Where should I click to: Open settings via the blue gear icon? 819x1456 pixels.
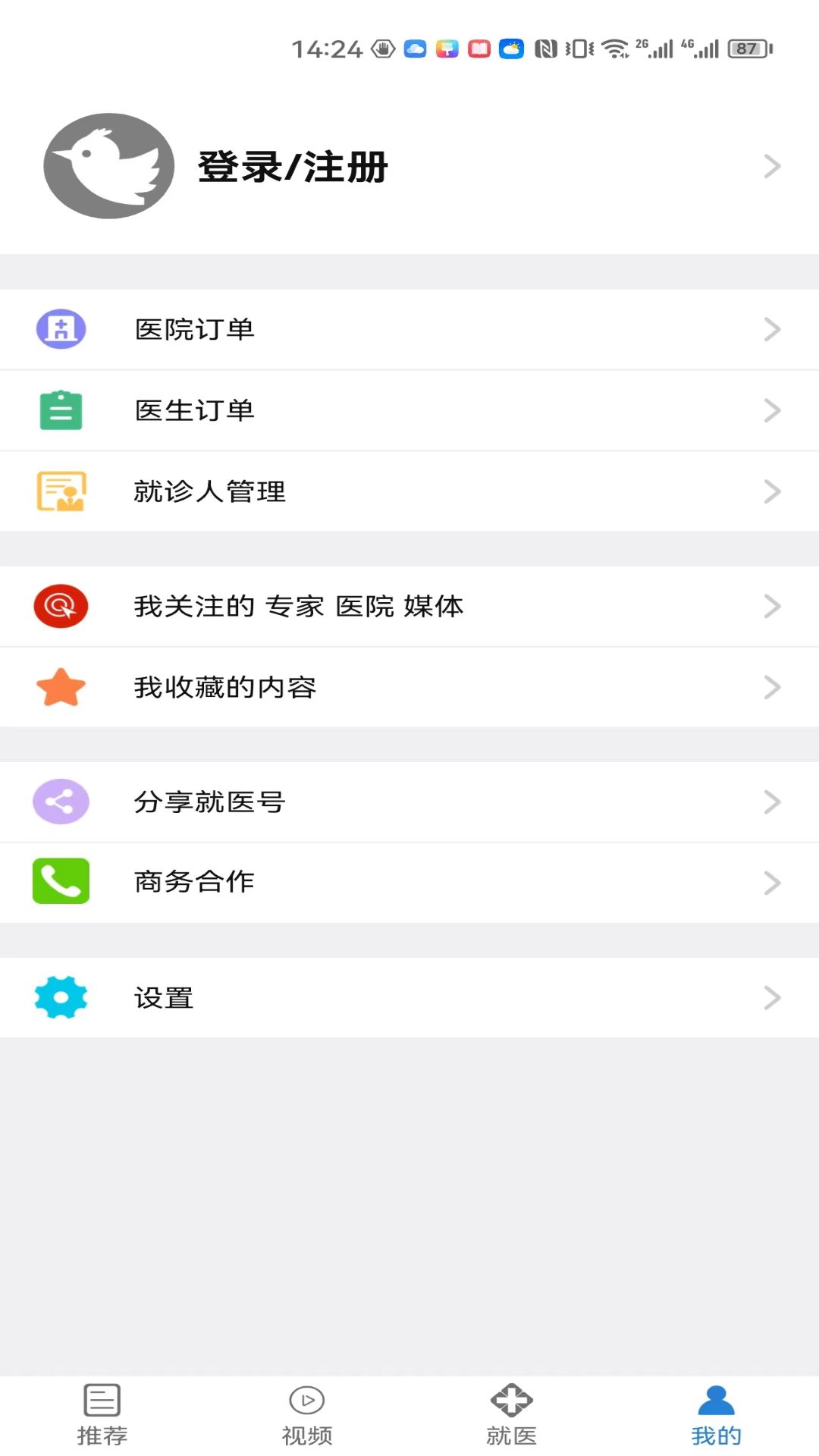click(61, 997)
